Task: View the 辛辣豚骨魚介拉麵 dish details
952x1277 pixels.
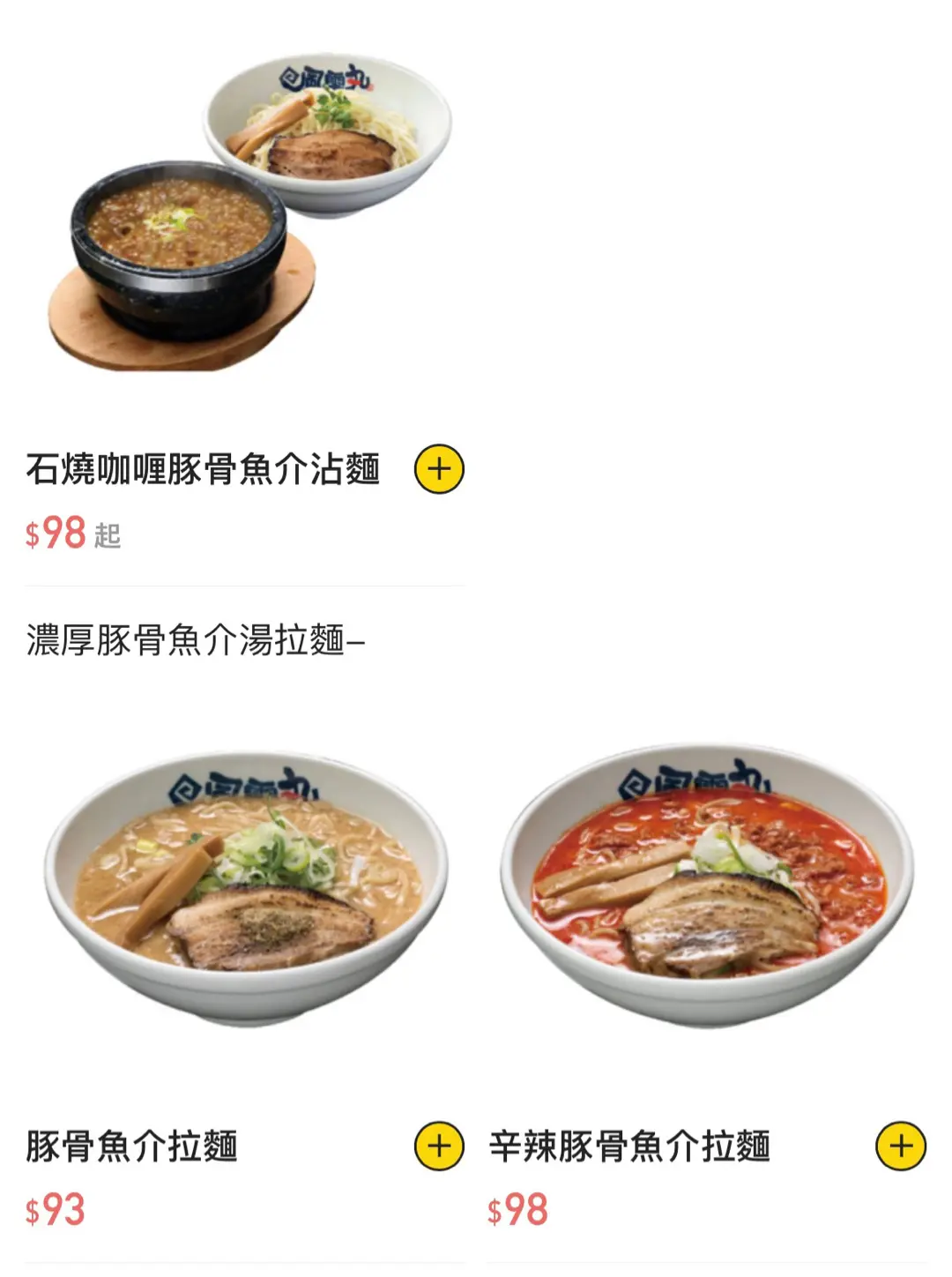Action: (x=629, y=1146)
